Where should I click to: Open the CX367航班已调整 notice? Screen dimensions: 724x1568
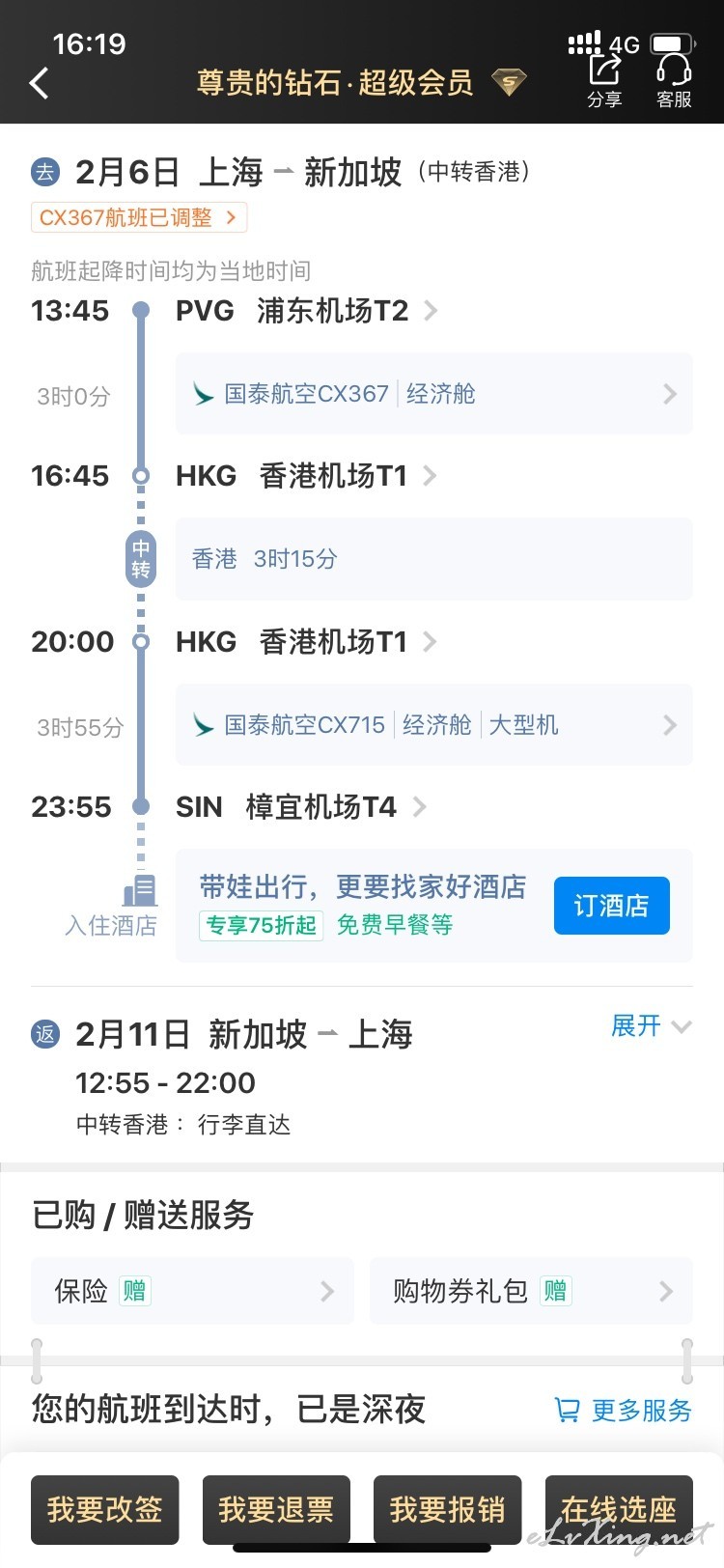[x=139, y=217]
